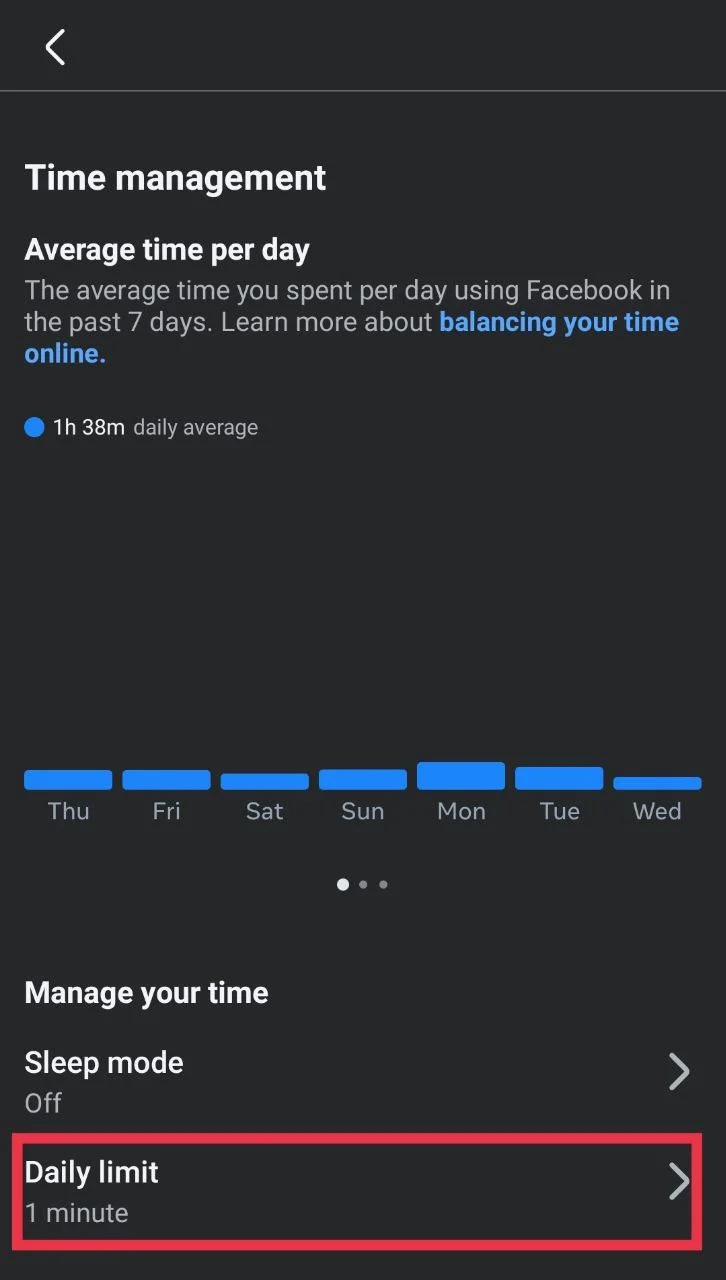Image resolution: width=726 pixels, height=1280 pixels.
Task: Select the first carousel page indicator
Action: (343, 884)
